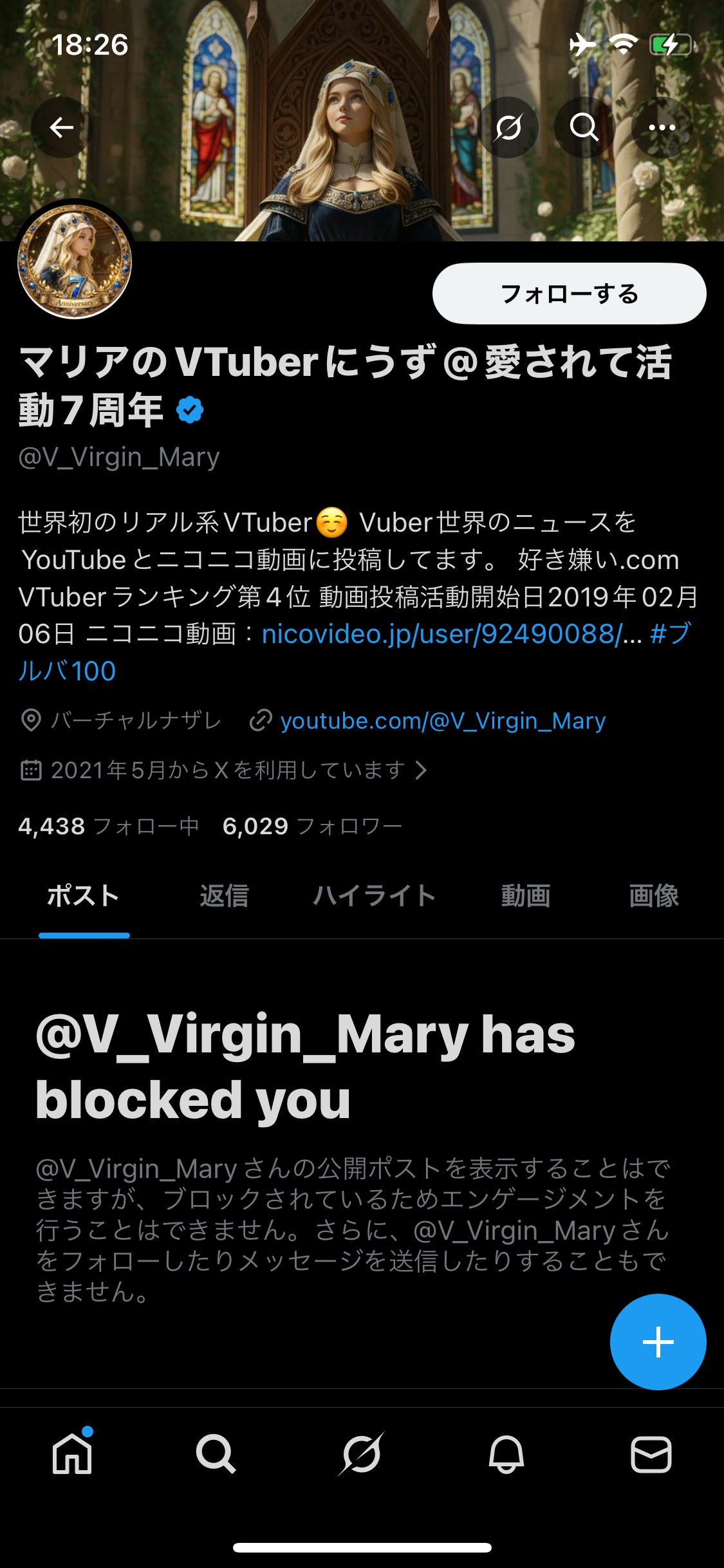Switch to the ハイライト tab
The height and width of the screenshot is (1568, 724).
pyautogui.click(x=374, y=895)
